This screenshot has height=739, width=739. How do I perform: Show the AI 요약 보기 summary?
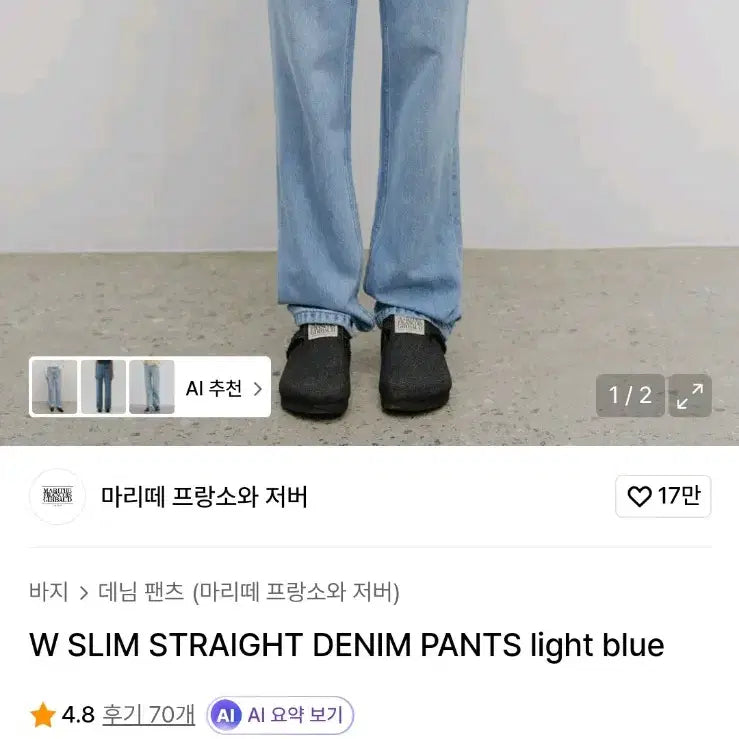(281, 715)
